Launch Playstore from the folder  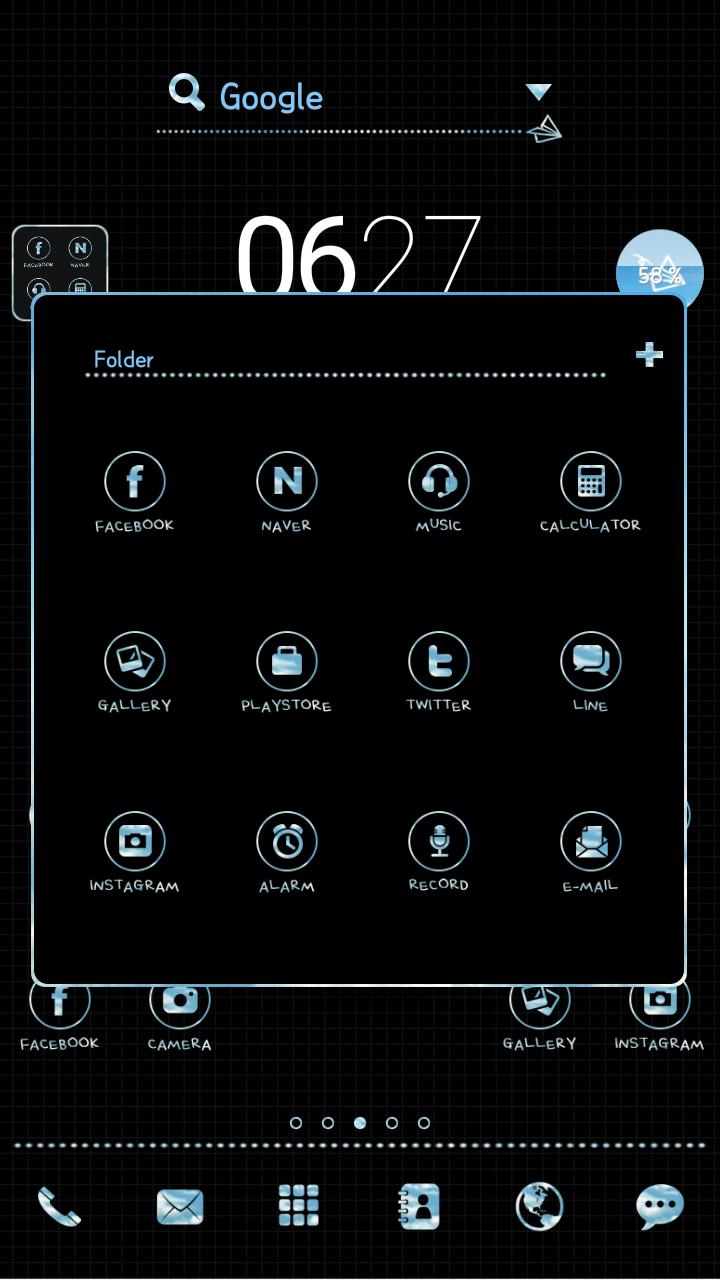coord(286,662)
